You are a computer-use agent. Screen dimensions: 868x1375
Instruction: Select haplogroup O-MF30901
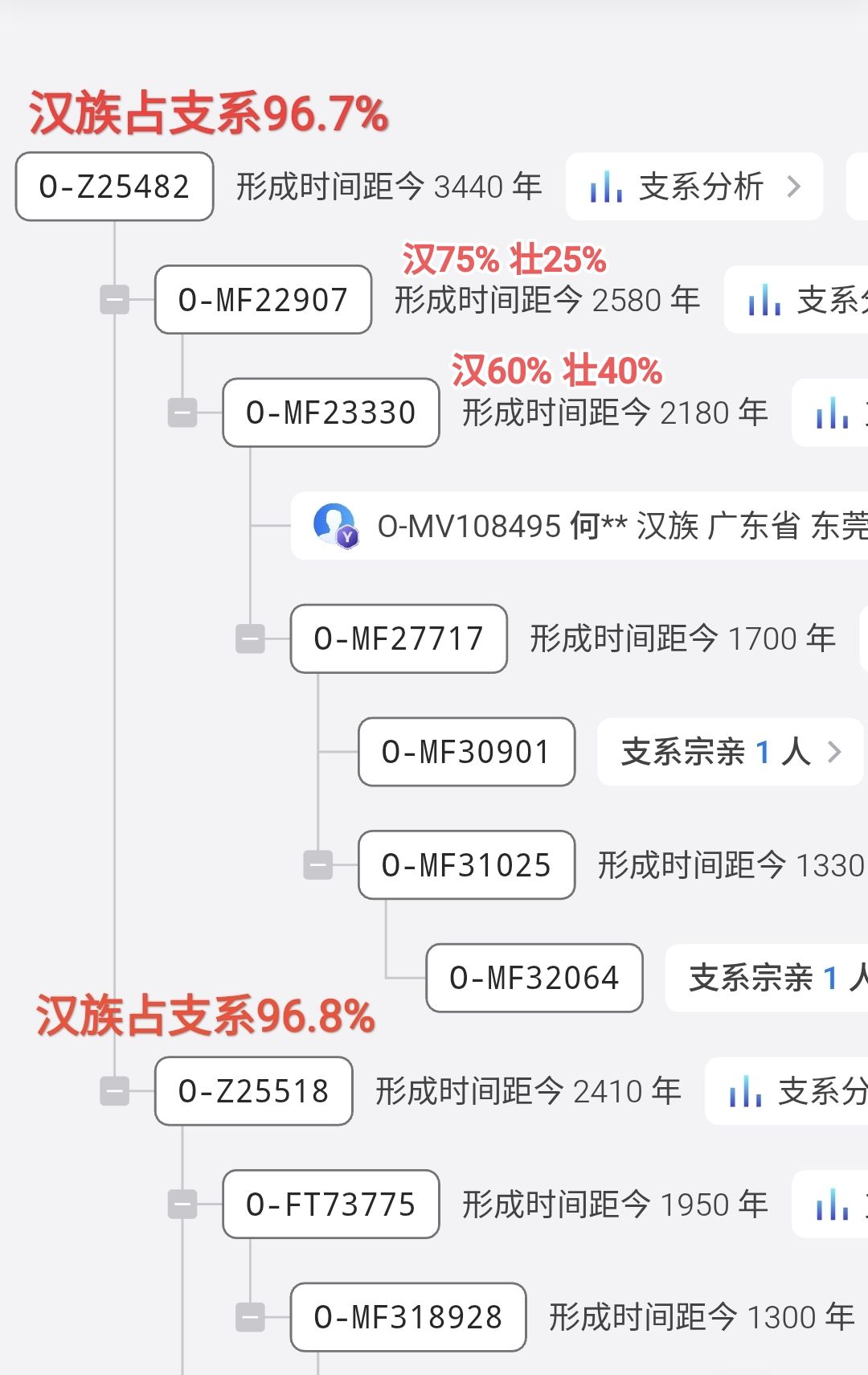466,752
